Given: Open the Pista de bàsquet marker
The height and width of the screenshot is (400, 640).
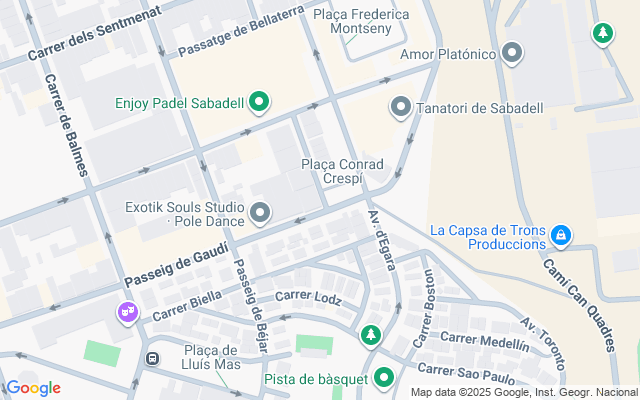Looking at the screenshot, I should (384, 378).
